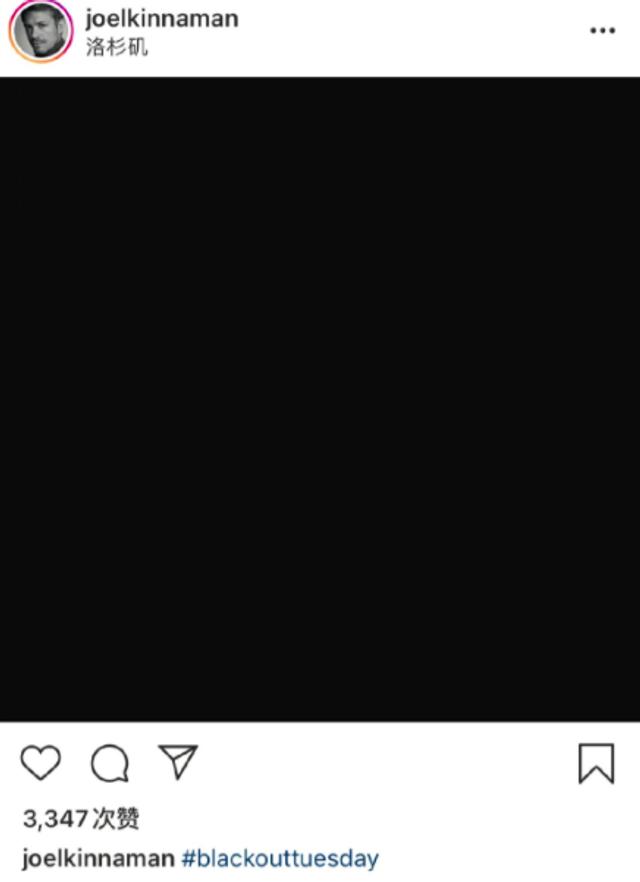Viewport: 640px width, 882px height.
Task: Open joelkinnaman username in the header
Action: [161, 19]
